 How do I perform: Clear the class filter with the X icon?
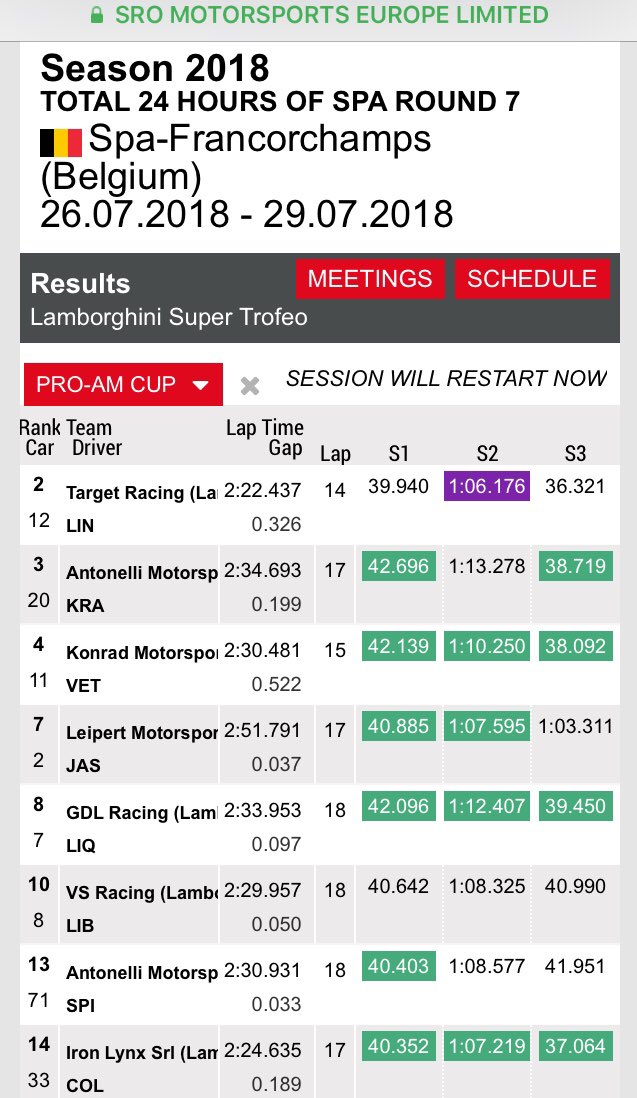click(x=250, y=386)
